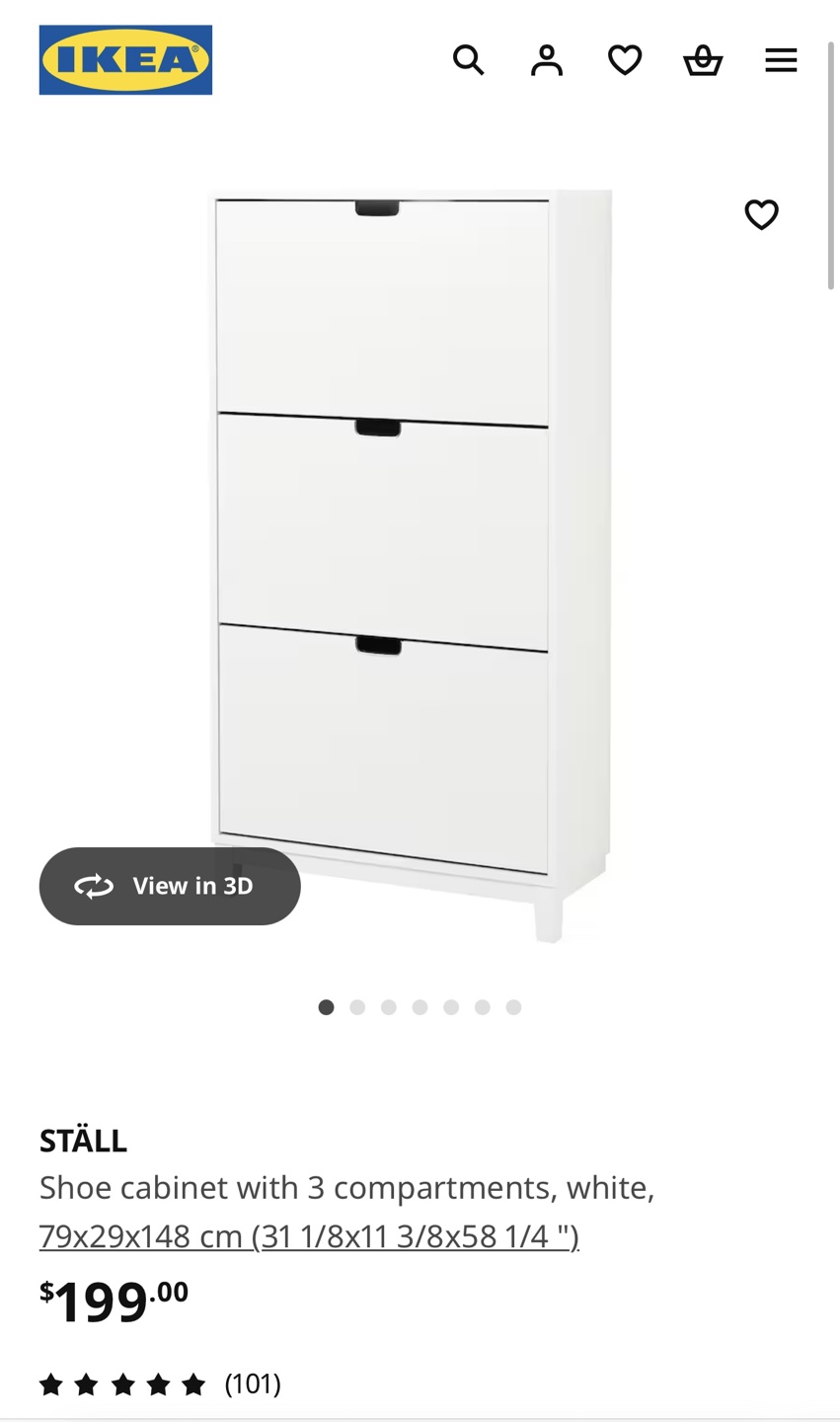Image resolution: width=840 pixels, height=1422 pixels.
Task: Open the shopping cart
Action: point(703,59)
